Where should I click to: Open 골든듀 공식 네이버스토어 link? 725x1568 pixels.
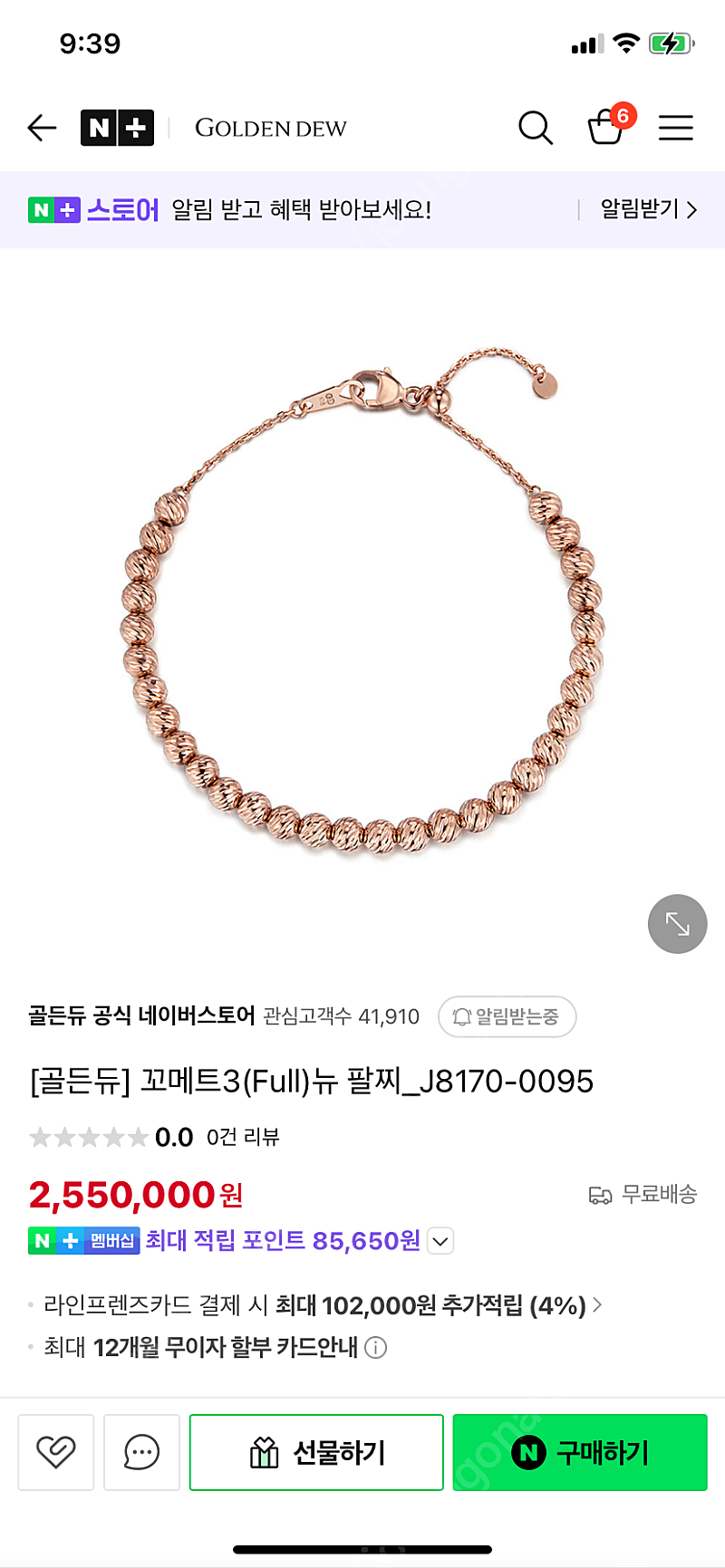(141, 1015)
